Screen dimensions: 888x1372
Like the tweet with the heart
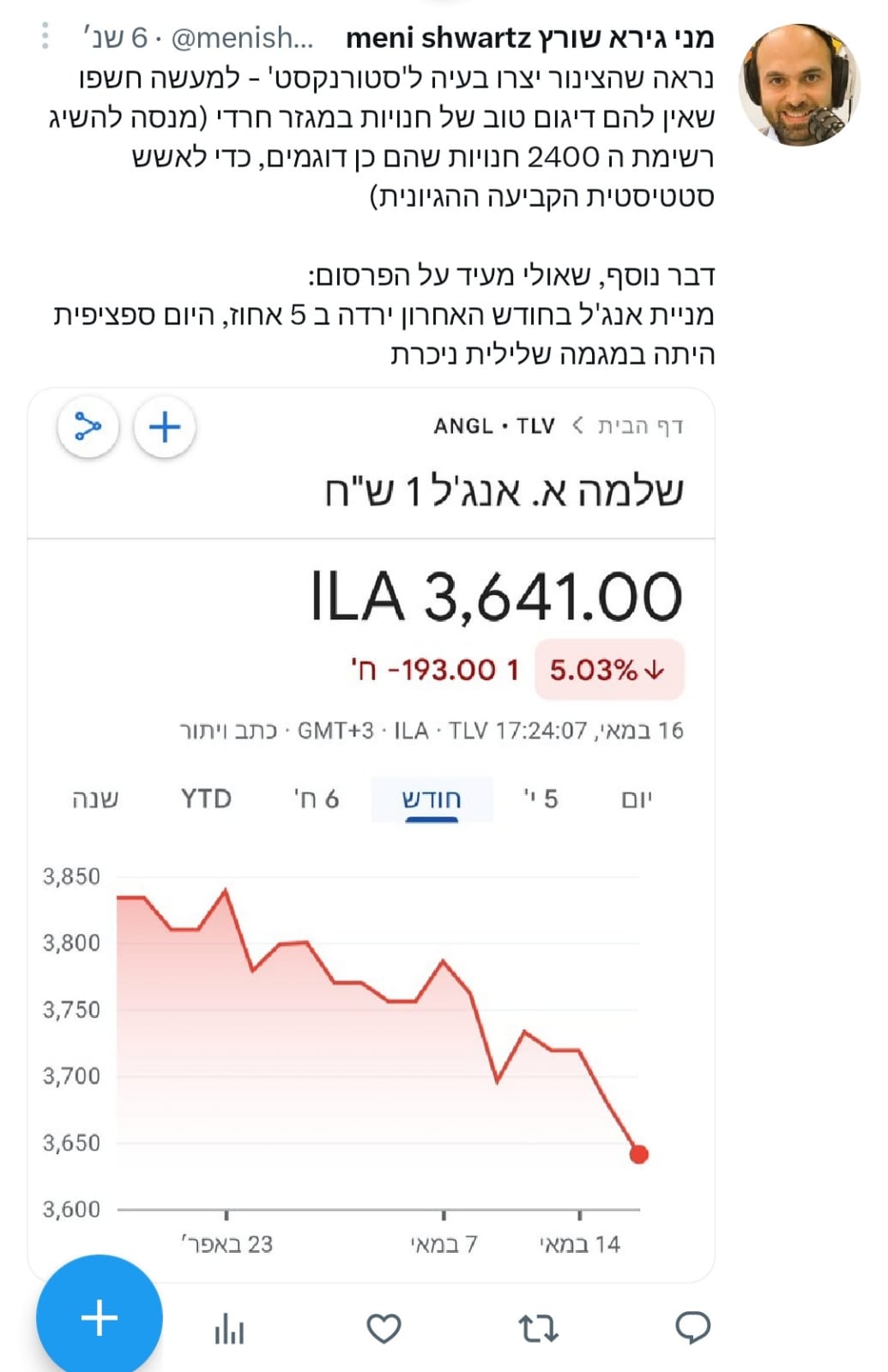(x=384, y=1328)
